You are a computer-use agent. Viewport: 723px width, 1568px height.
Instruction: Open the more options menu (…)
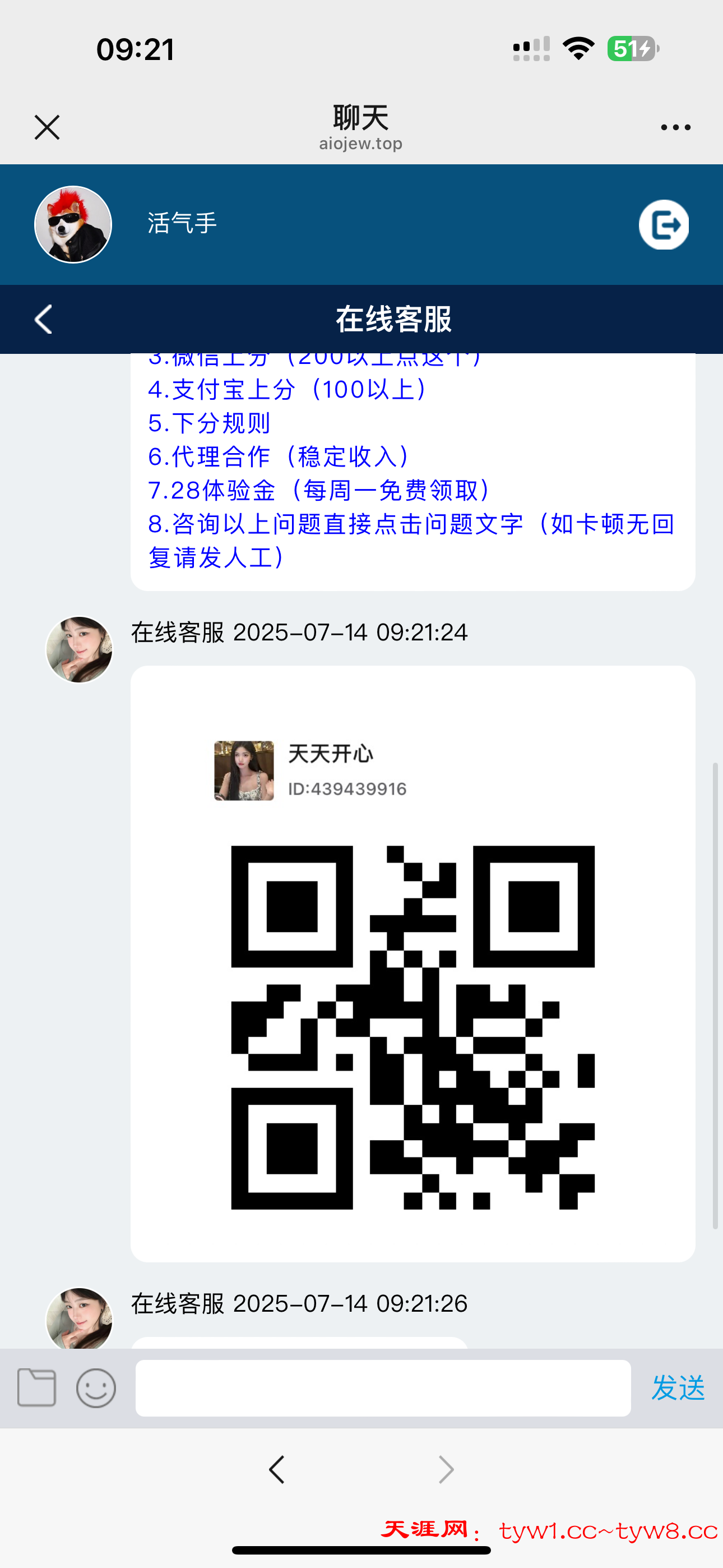coord(675,126)
